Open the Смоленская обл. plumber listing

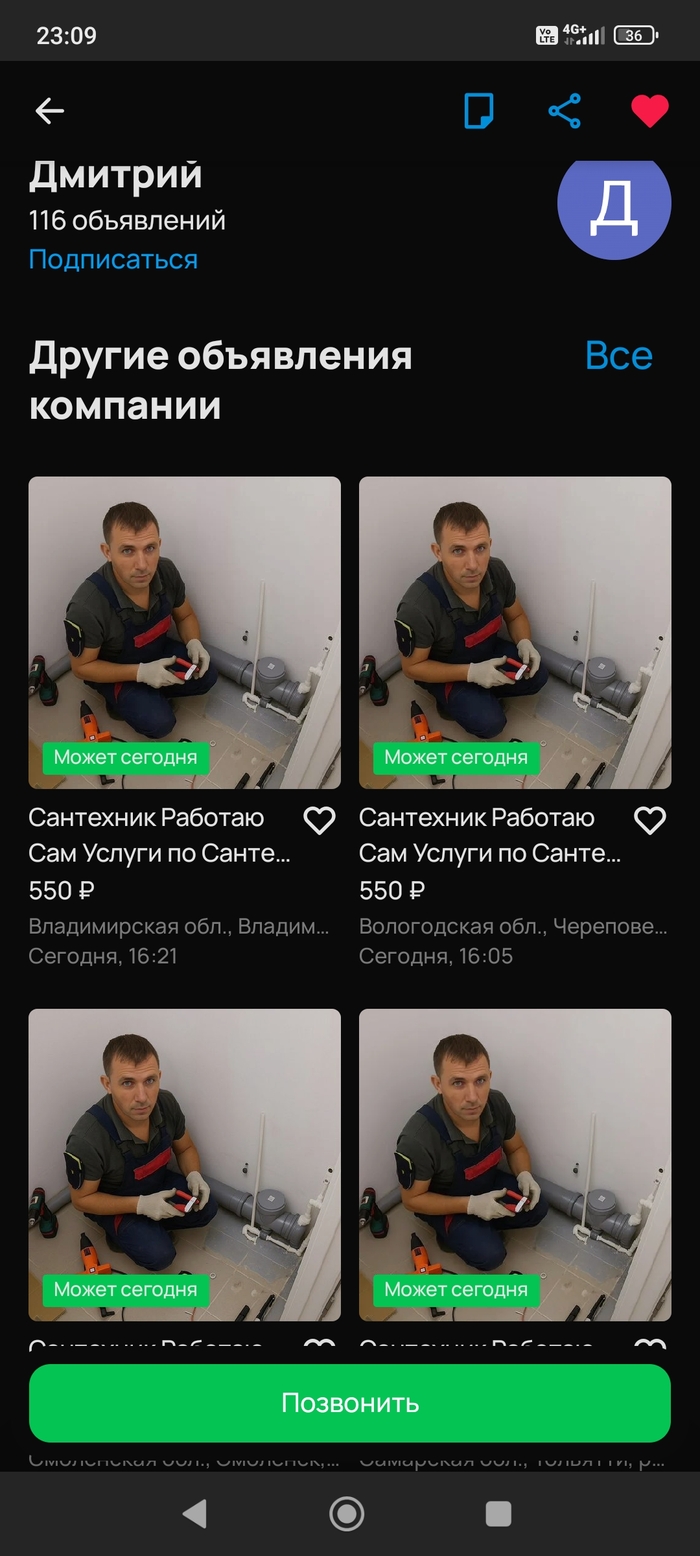click(x=184, y=1164)
